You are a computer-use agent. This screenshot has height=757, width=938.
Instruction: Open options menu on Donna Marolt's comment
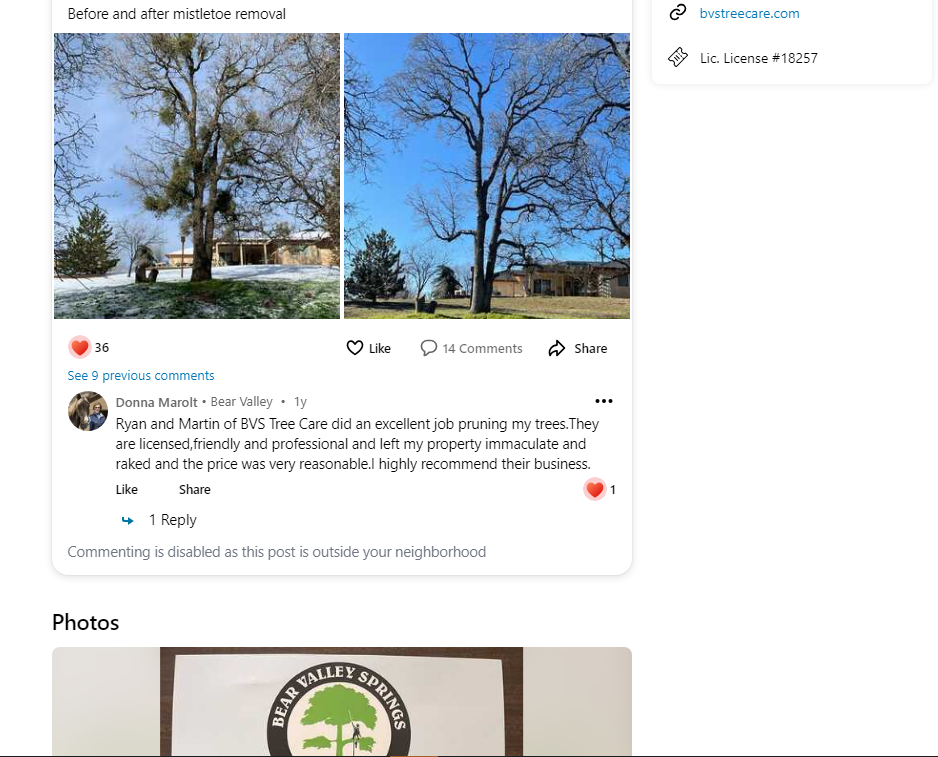pyautogui.click(x=603, y=401)
